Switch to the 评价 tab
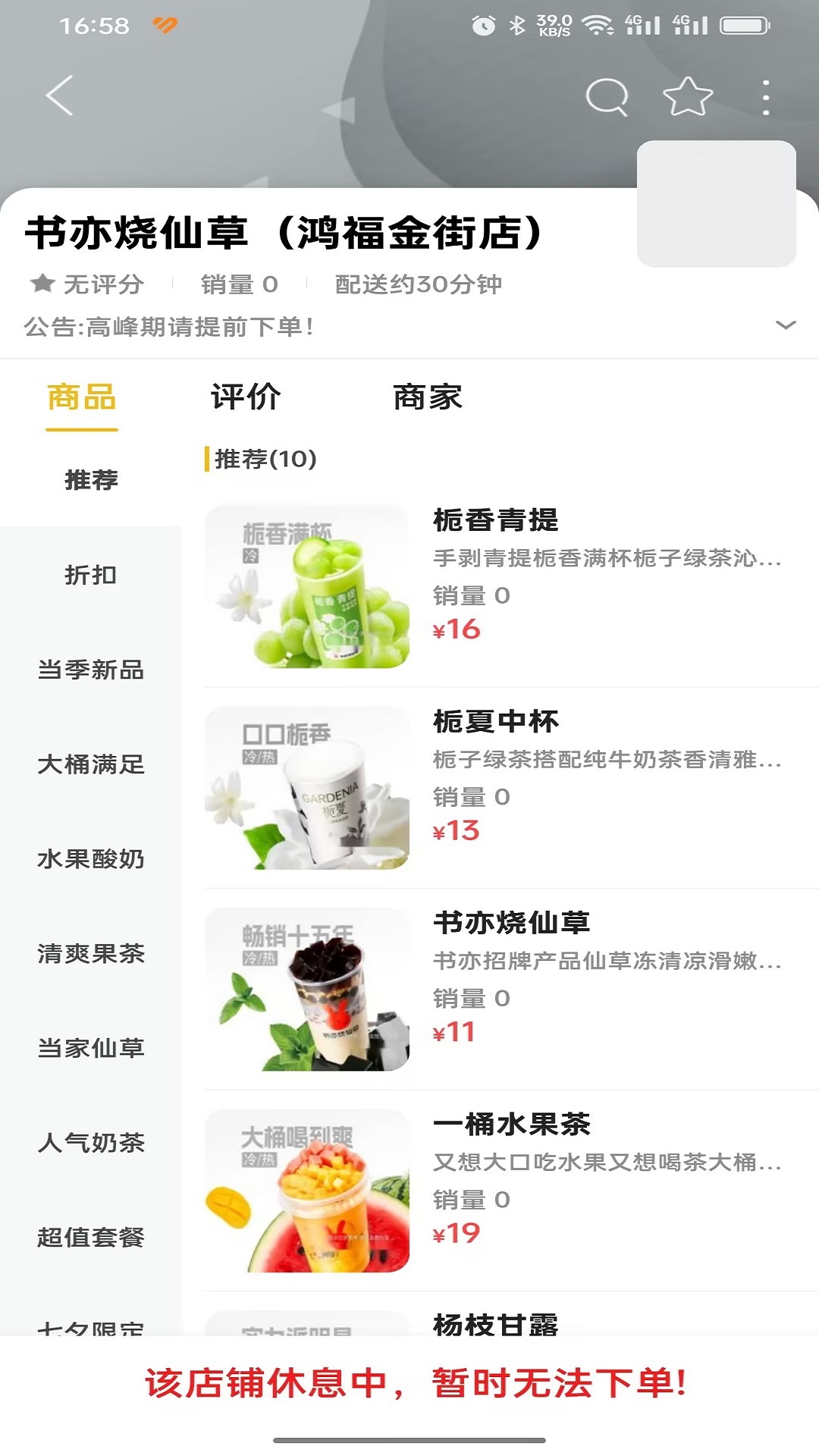This screenshot has height=1456, width=819. (246, 397)
